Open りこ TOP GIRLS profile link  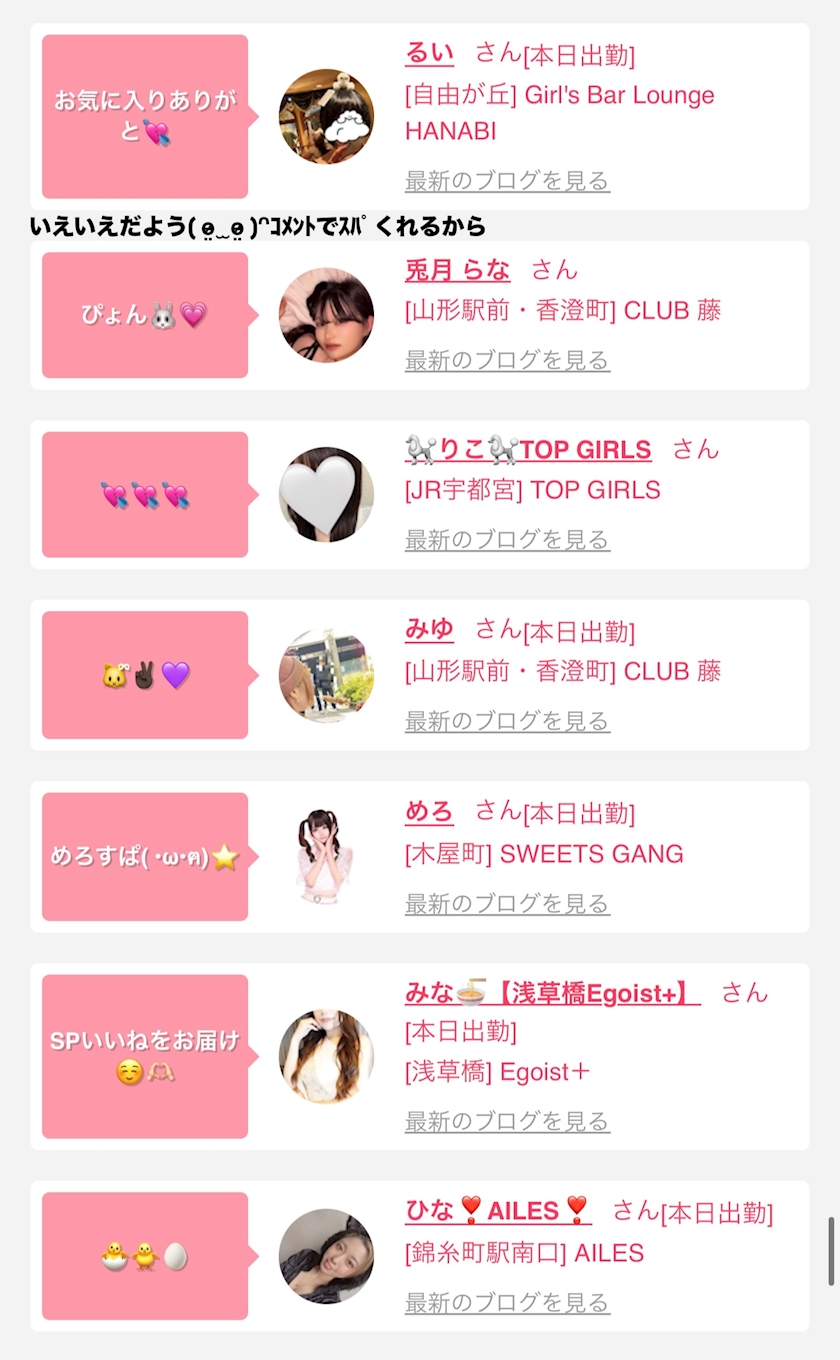(528, 450)
